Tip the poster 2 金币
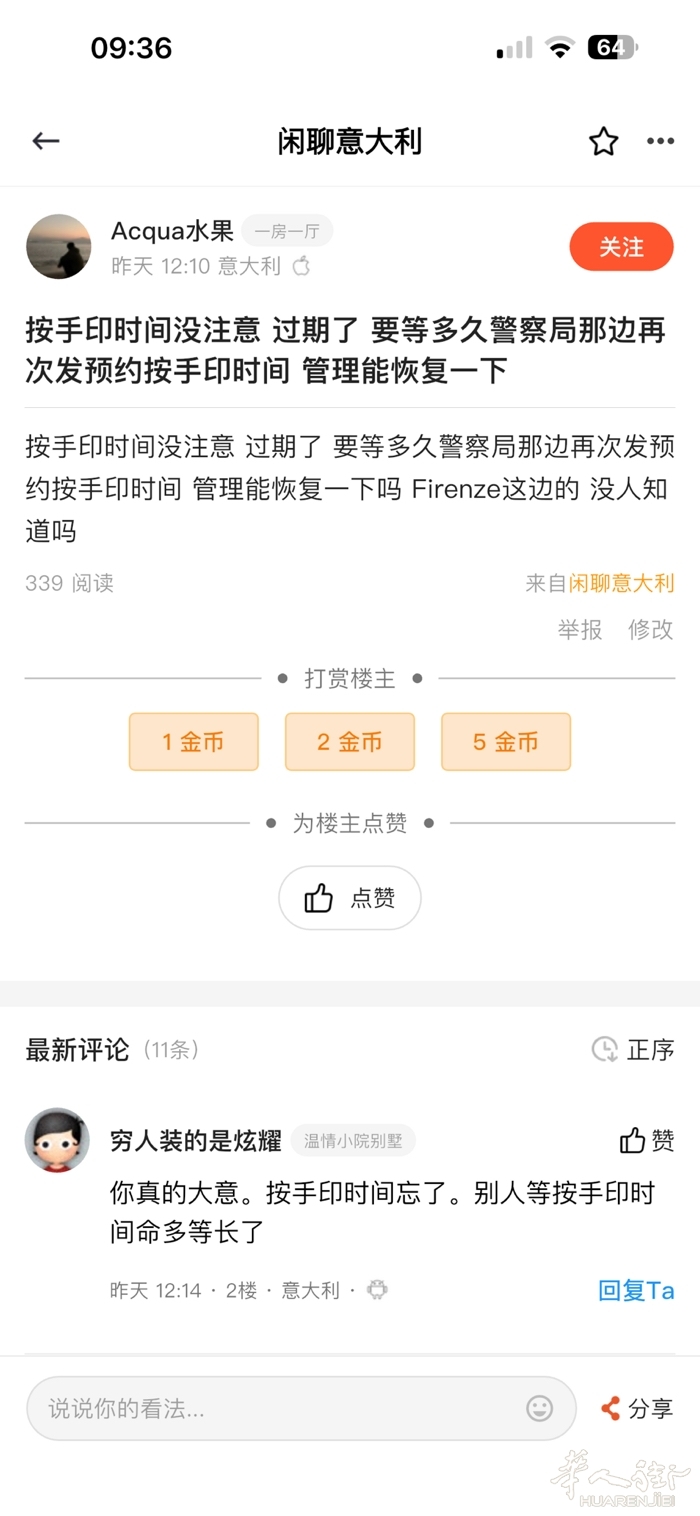 click(350, 741)
